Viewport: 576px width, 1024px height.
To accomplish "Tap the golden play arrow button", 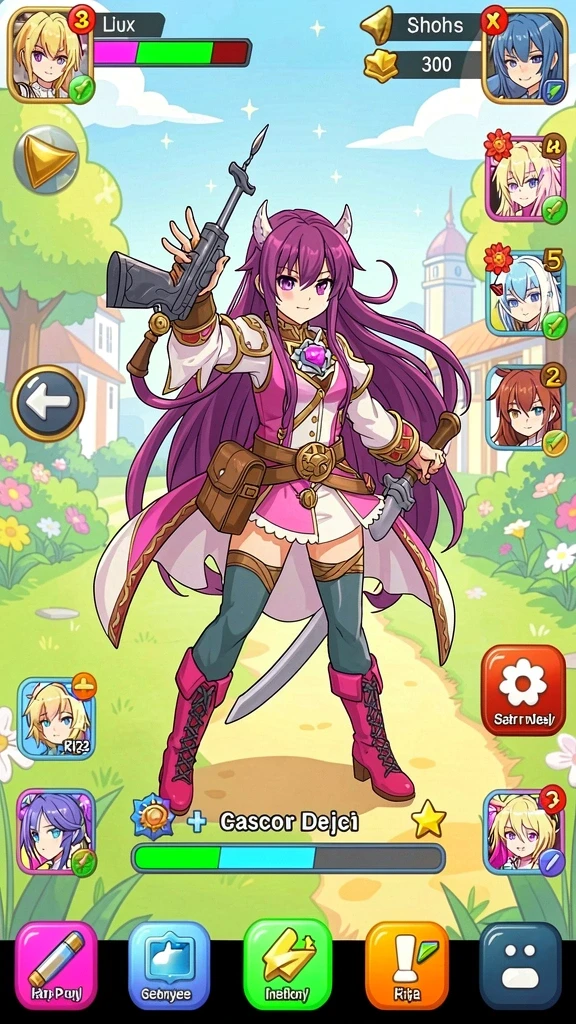I will click(46, 159).
